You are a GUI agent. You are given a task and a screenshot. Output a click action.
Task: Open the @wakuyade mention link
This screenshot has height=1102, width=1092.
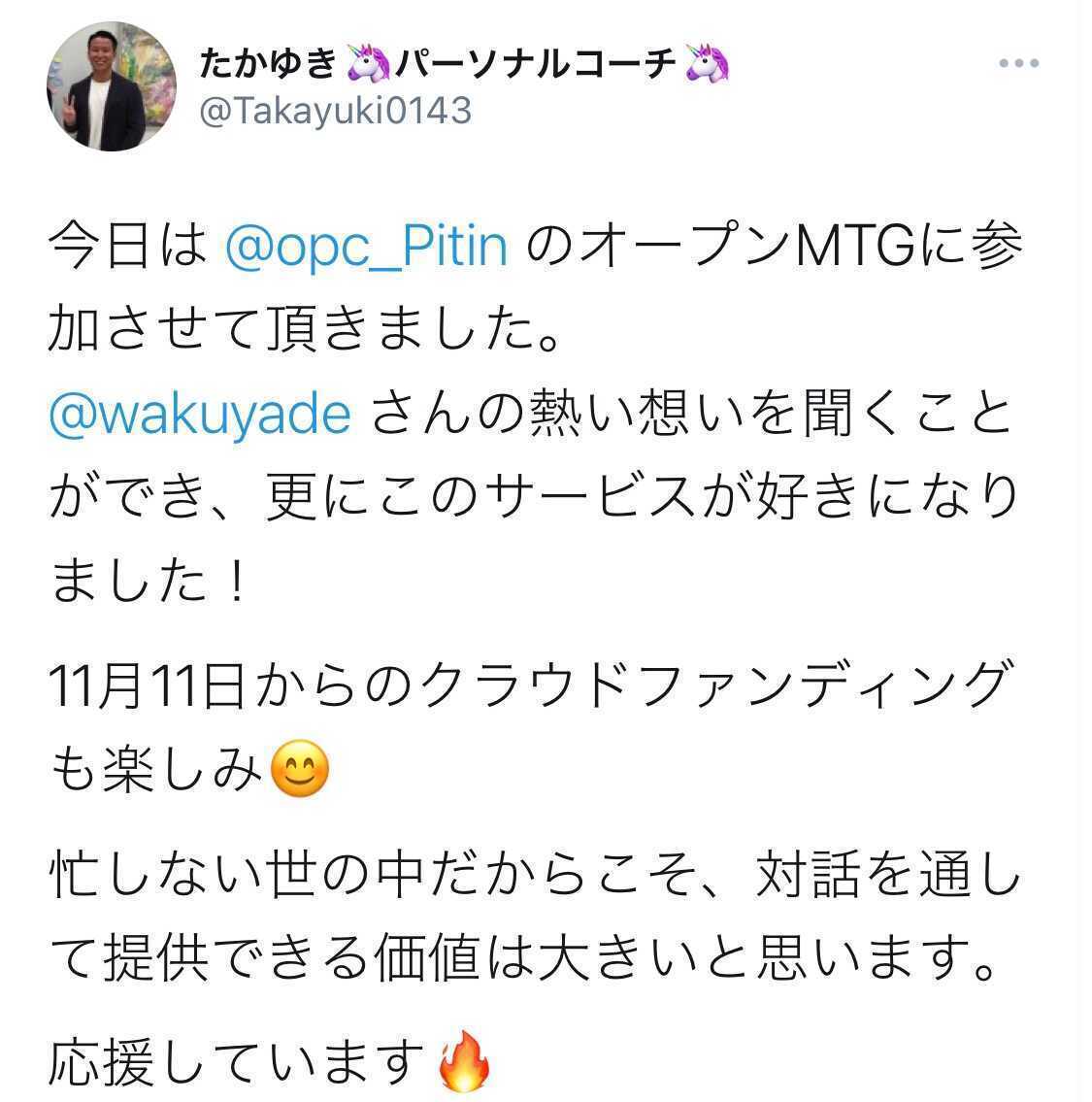click(199, 416)
